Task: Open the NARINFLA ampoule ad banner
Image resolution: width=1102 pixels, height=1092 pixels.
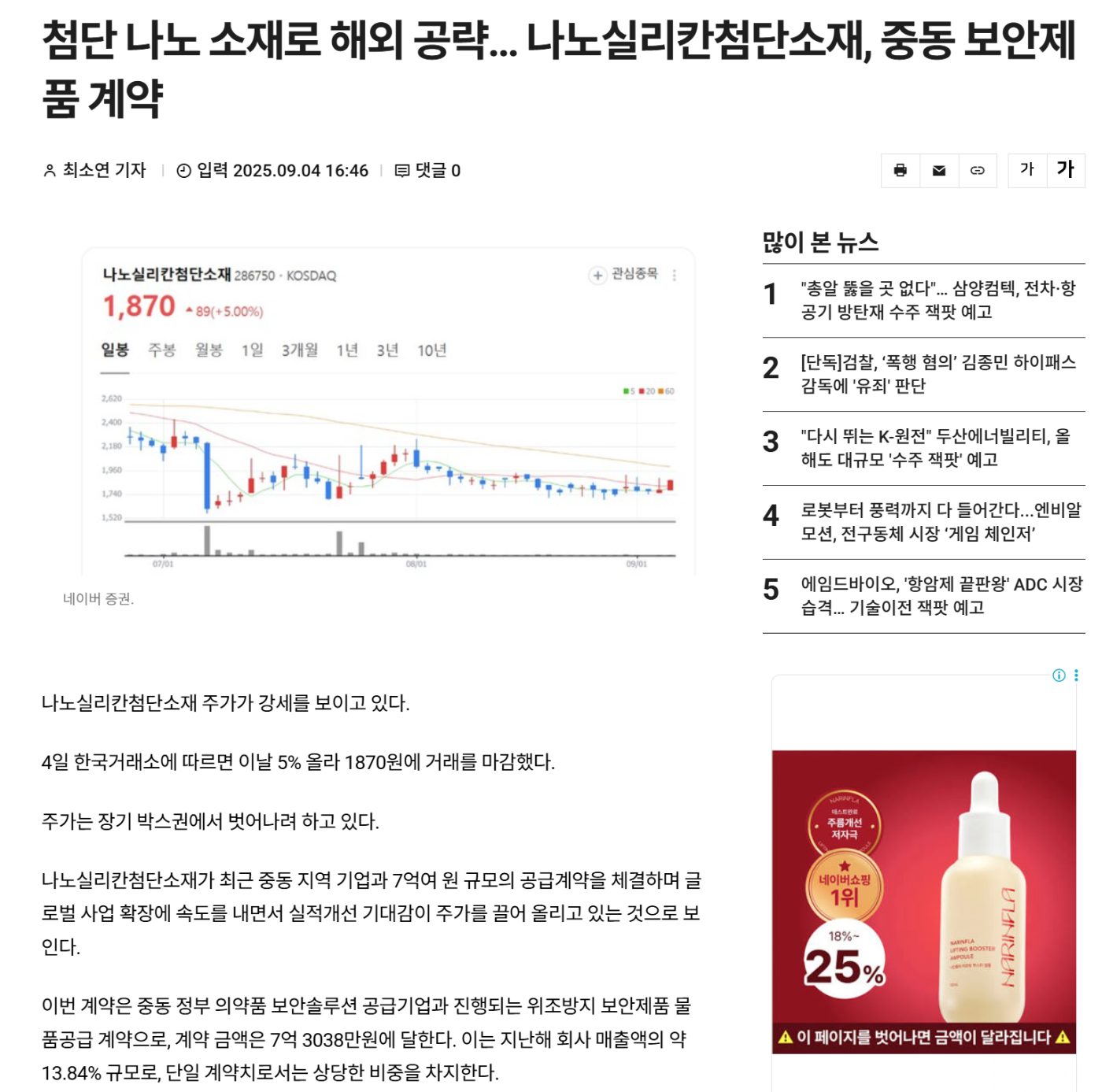Action: click(923, 901)
